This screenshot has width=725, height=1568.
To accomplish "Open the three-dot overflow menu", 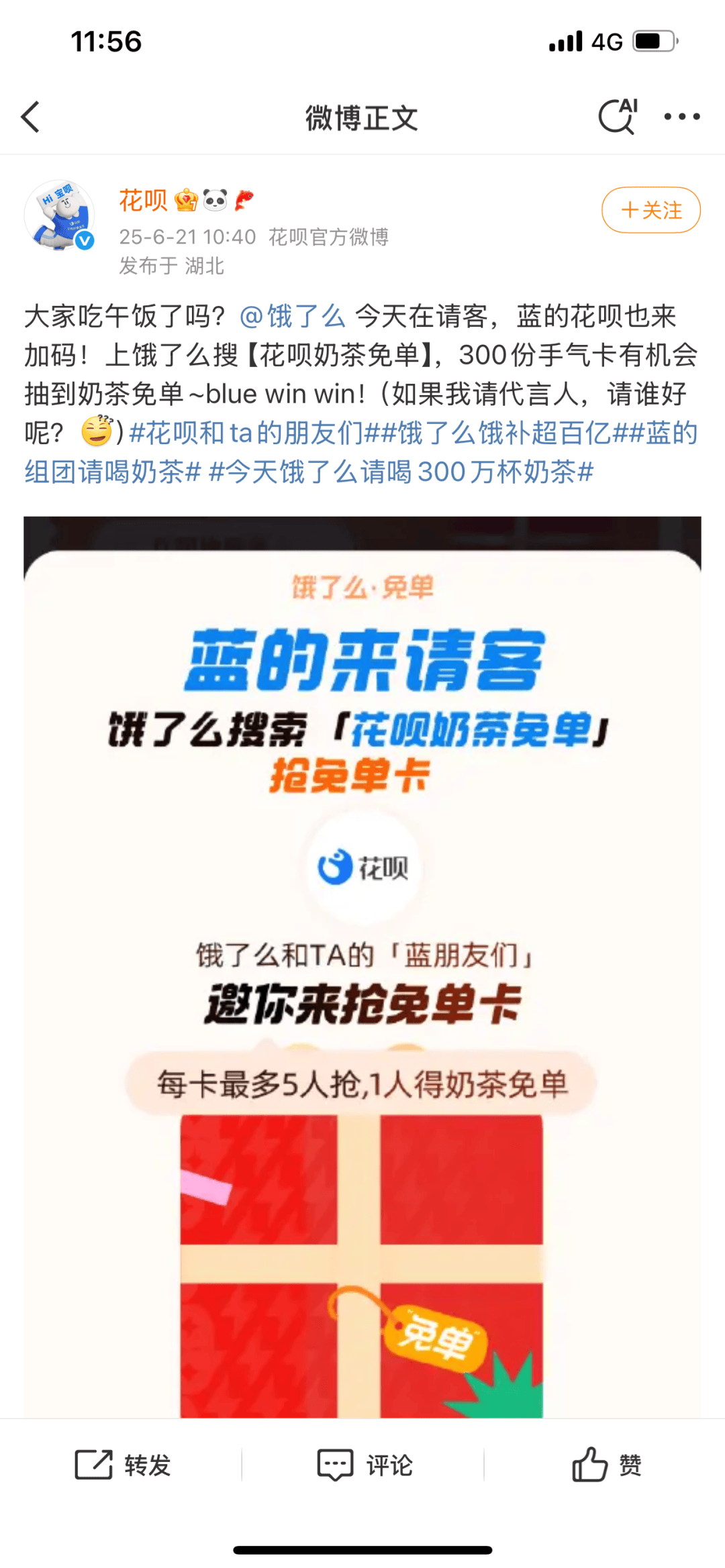I will coord(681,117).
